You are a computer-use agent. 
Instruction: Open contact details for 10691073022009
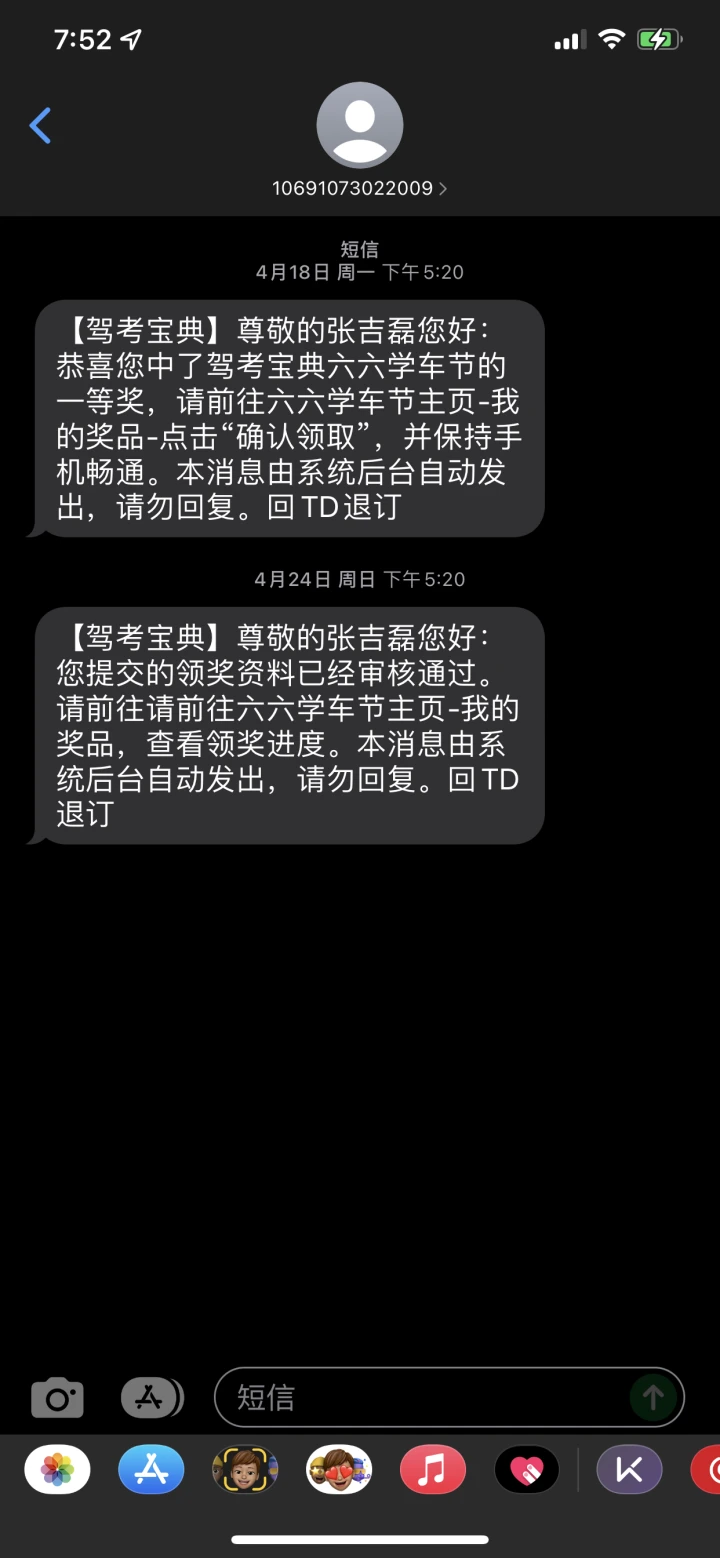(359, 188)
